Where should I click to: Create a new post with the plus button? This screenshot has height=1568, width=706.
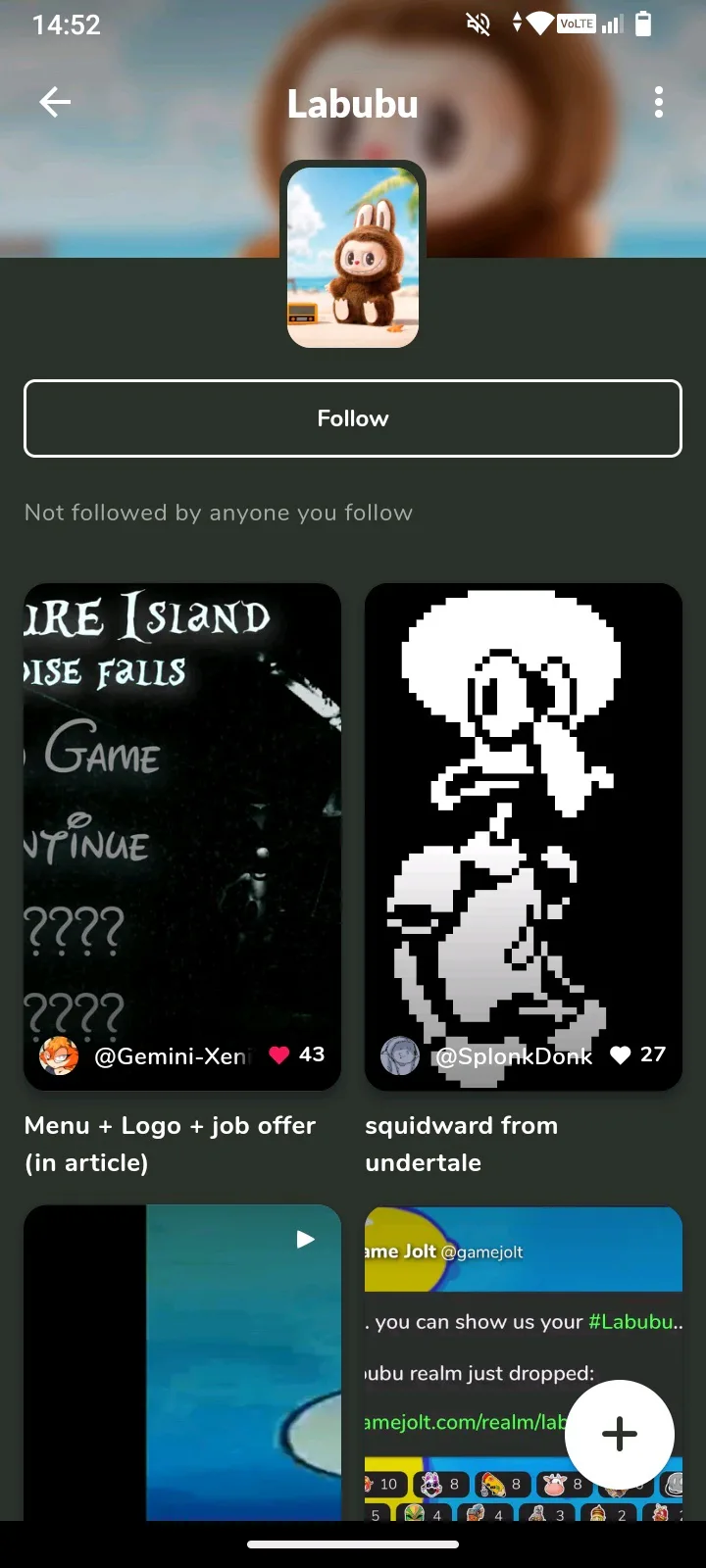click(x=620, y=1434)
